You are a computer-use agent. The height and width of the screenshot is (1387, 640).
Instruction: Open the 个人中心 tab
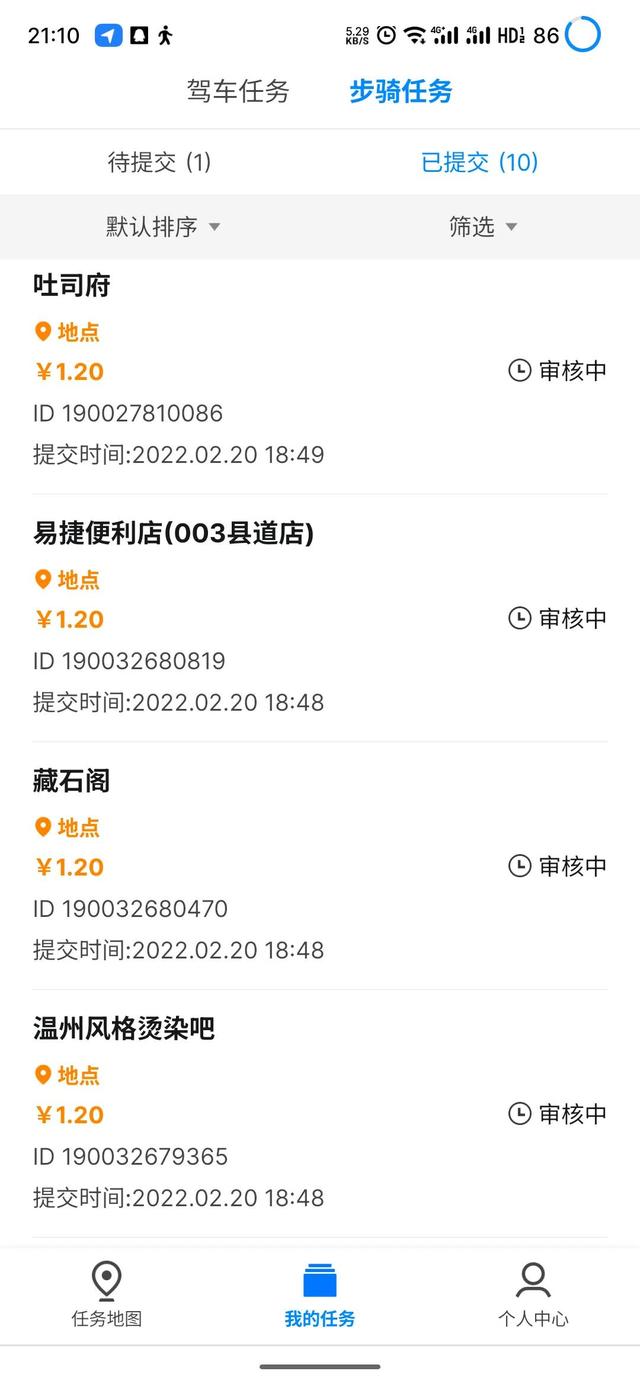tap(533, 1295)
